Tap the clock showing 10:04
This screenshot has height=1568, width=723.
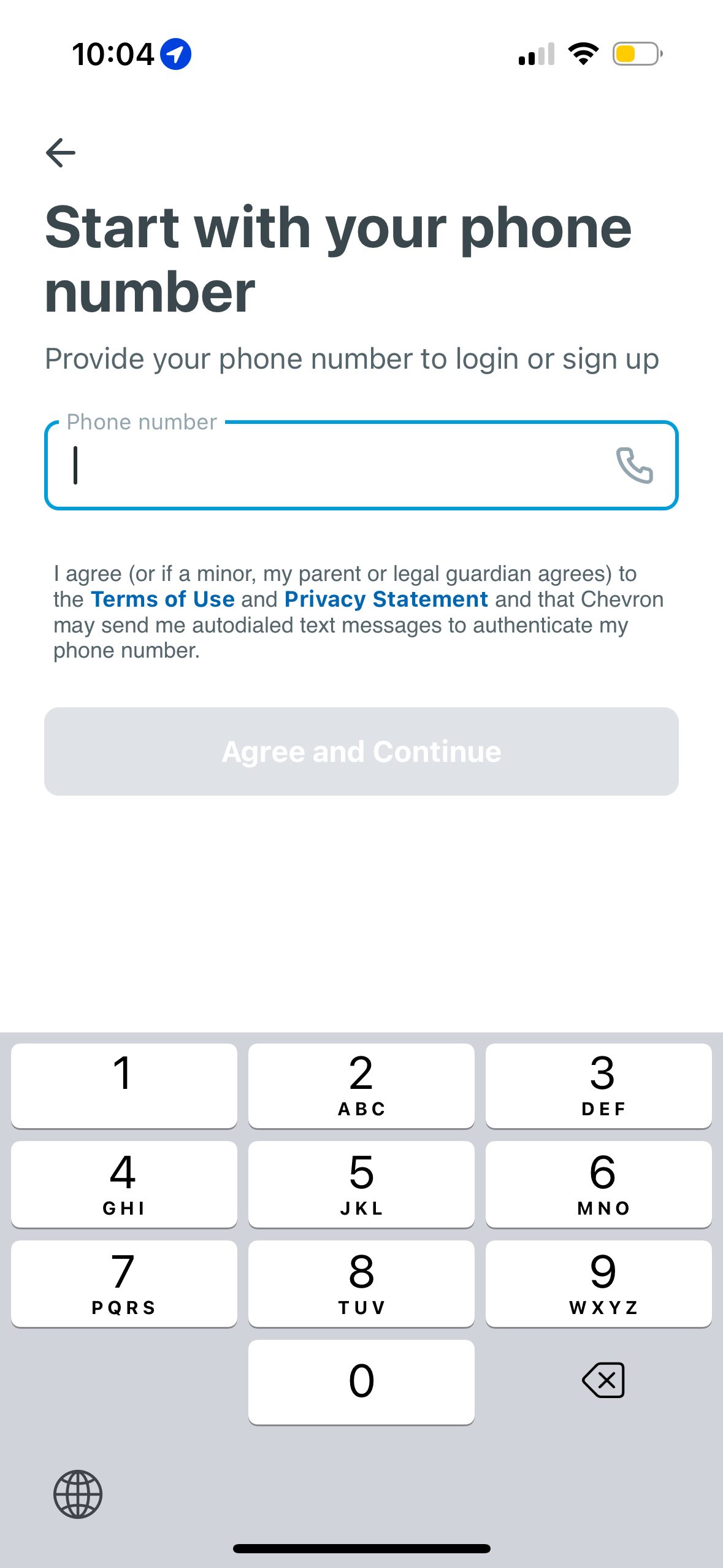click(x=112, y=54)
